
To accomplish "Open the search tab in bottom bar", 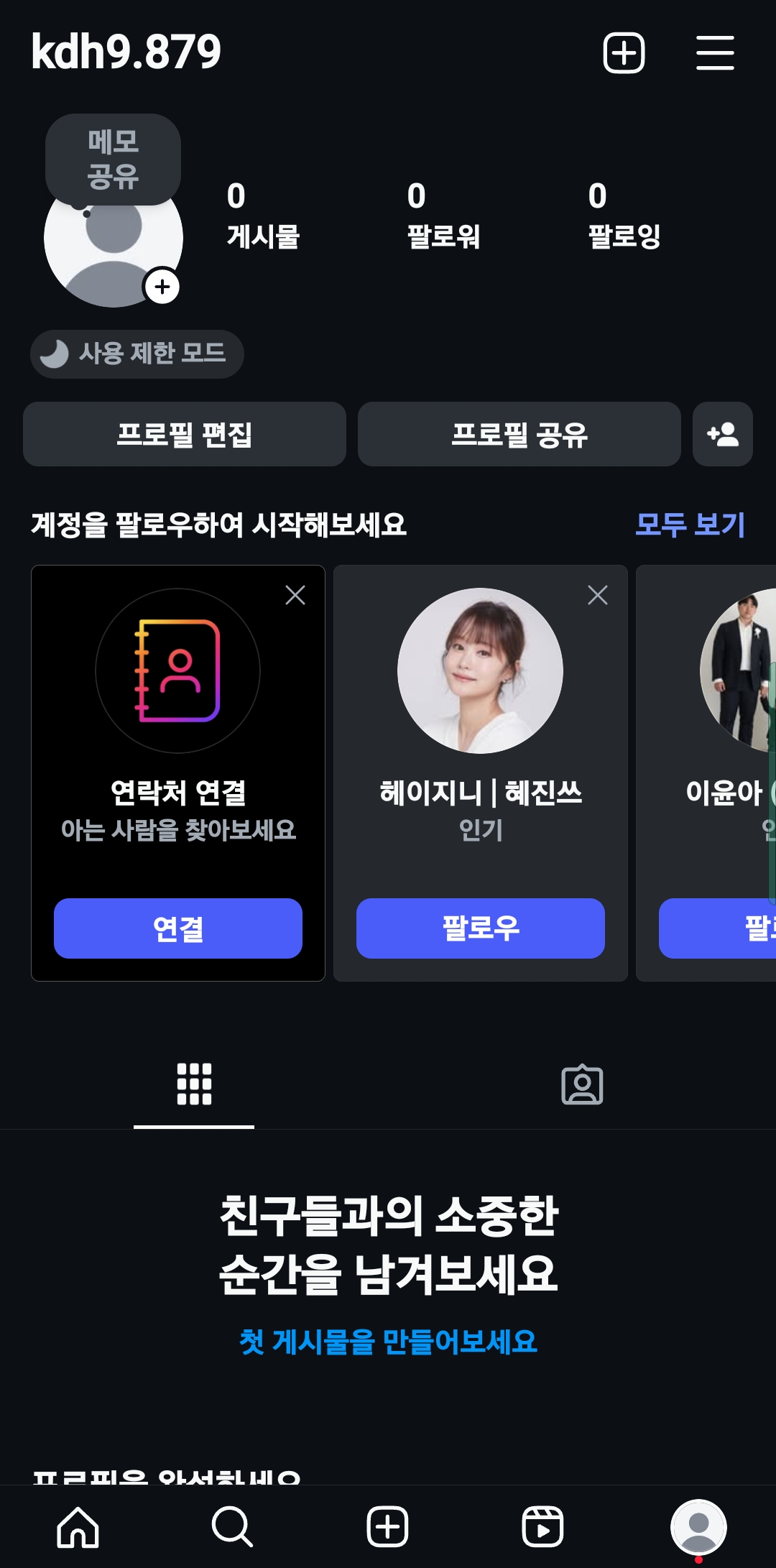I will pyautogui.click(x=232, y=1527).
